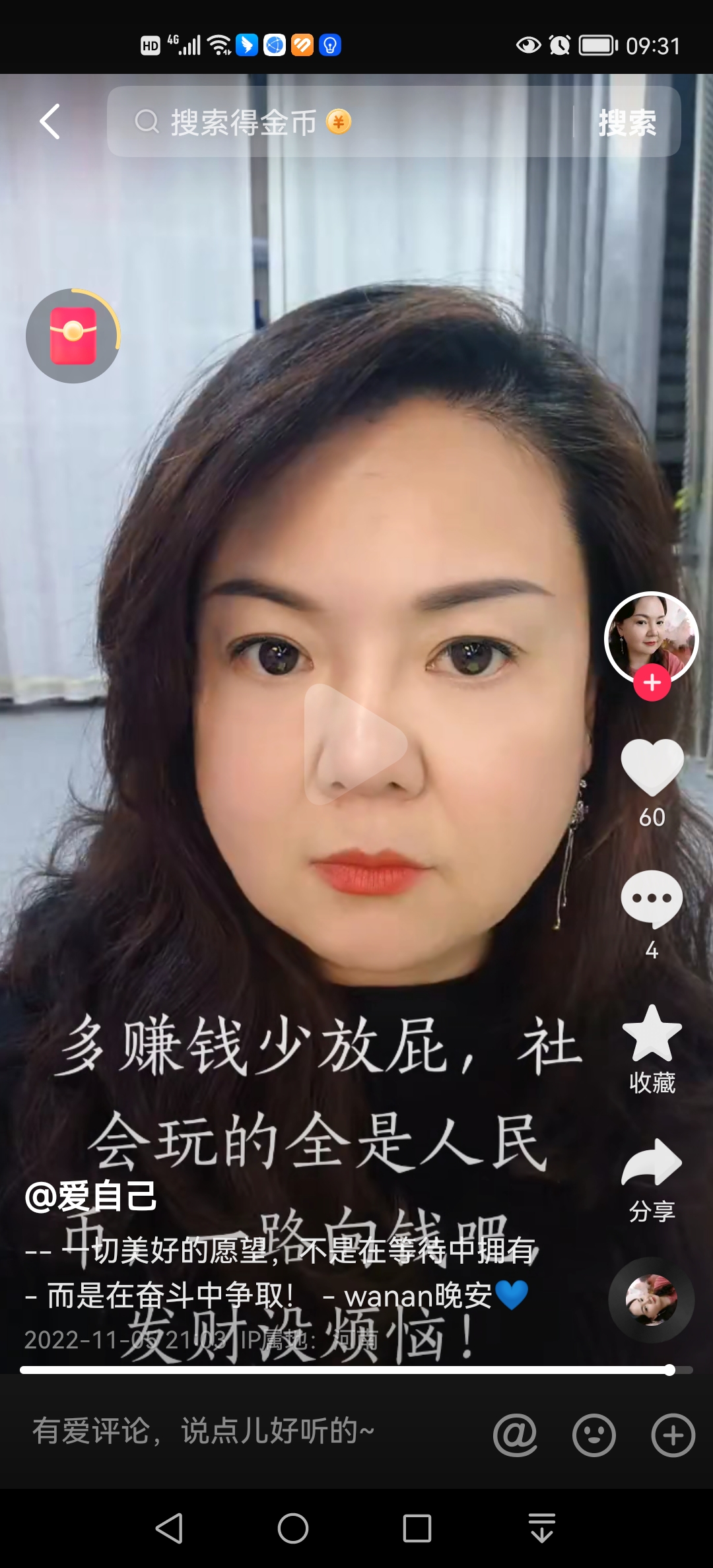Go to the system home screen

coord(293,1528)
